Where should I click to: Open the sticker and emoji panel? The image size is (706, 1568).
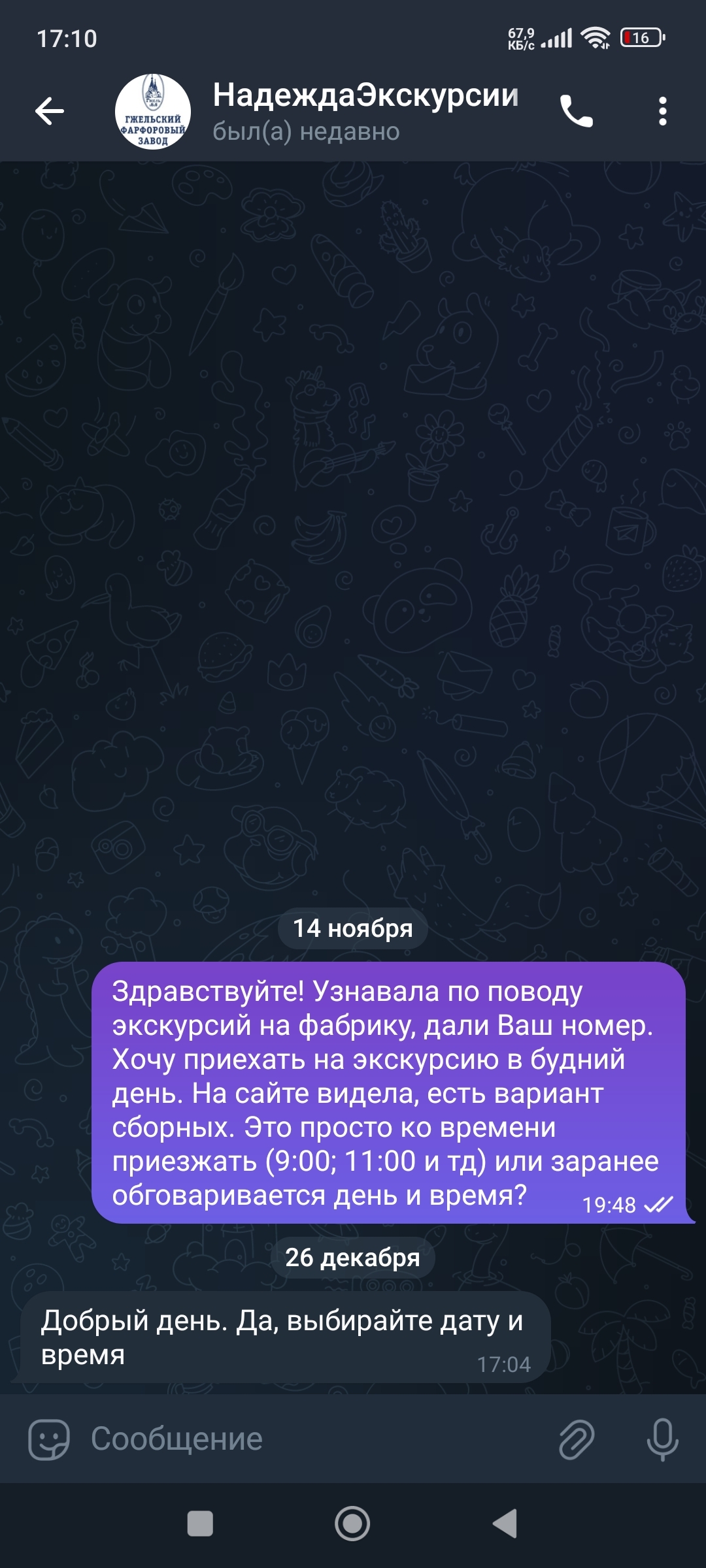(49, 1439)
